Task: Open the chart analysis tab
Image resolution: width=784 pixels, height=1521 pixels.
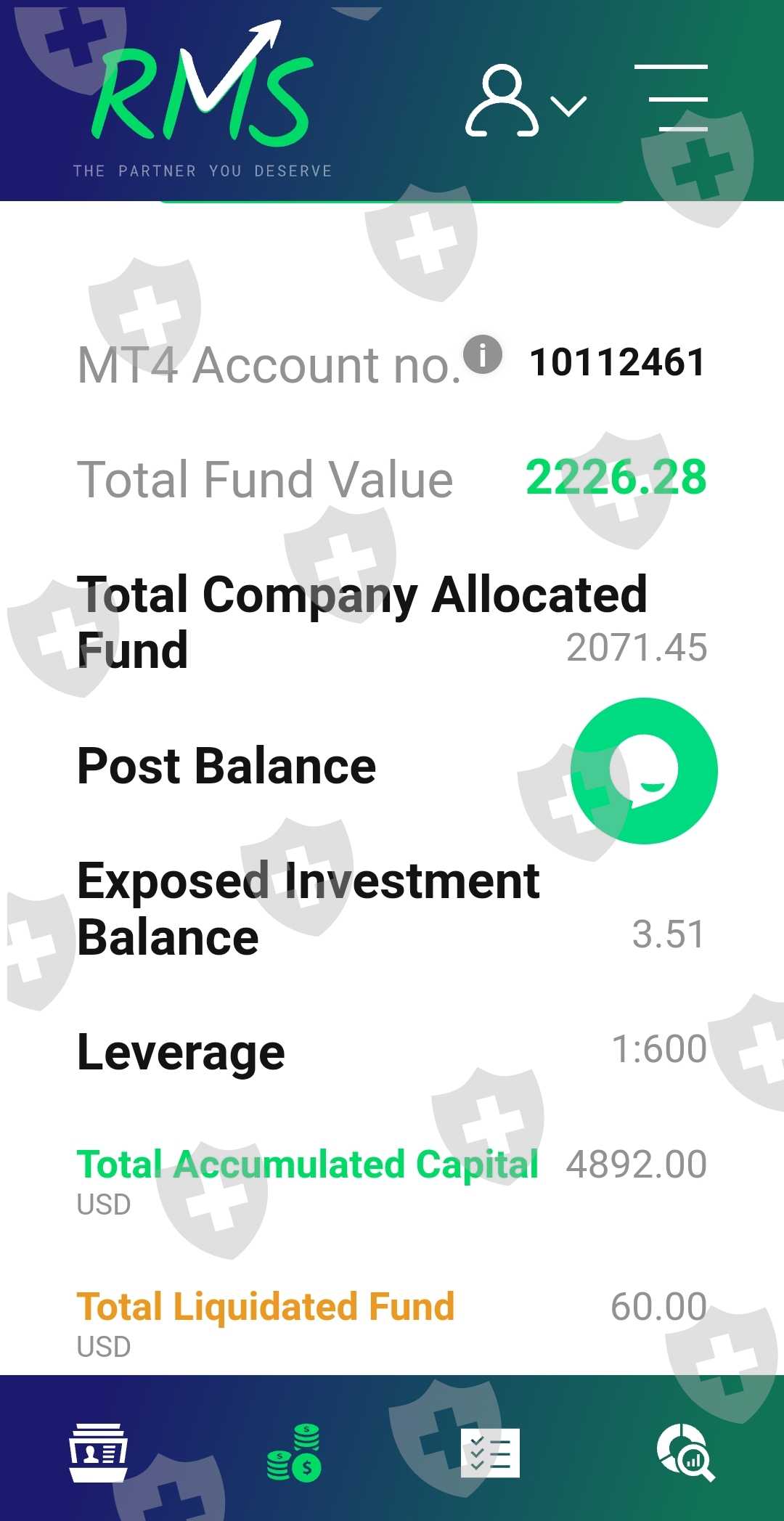Action: [x=685, y=1452]
